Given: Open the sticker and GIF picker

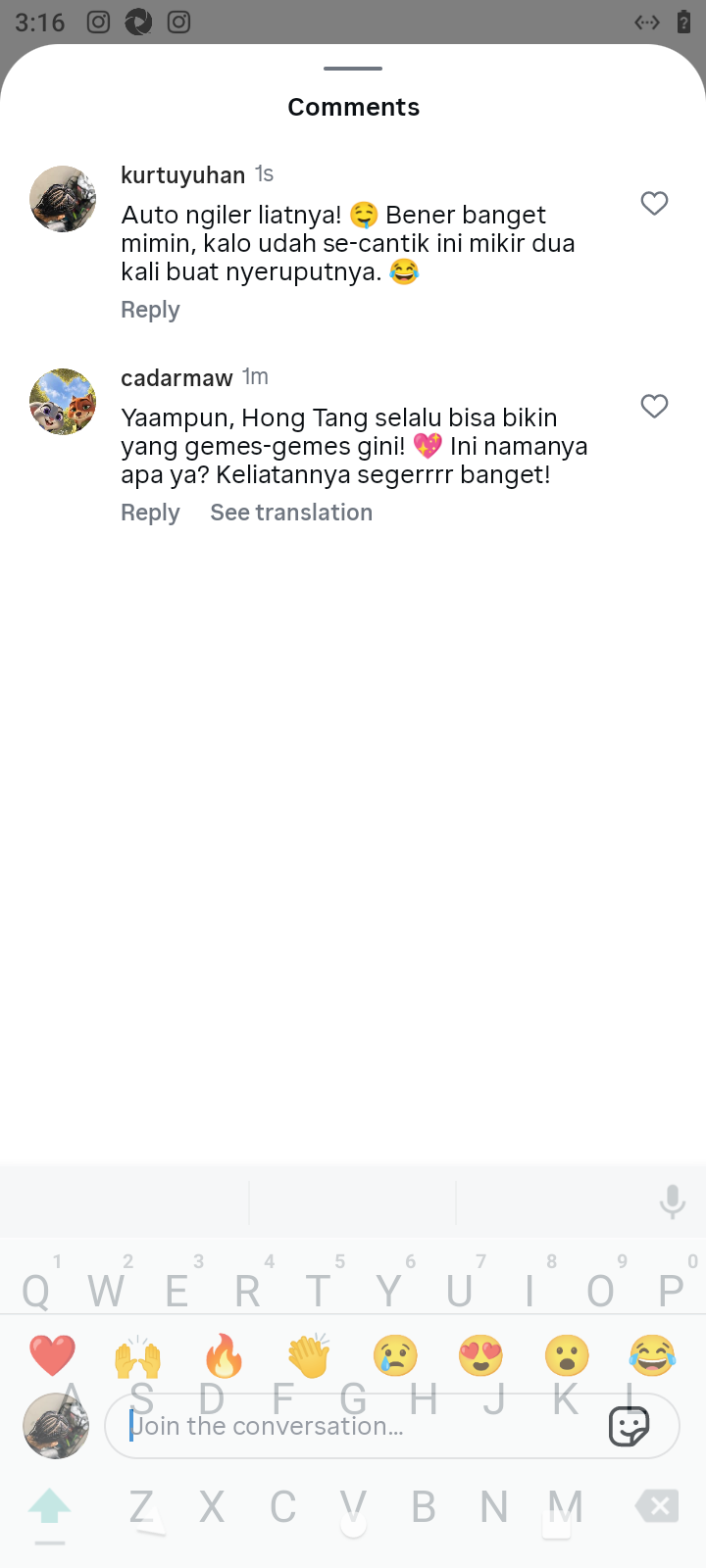Looking at the screenshot, I should pos(629,1426).
